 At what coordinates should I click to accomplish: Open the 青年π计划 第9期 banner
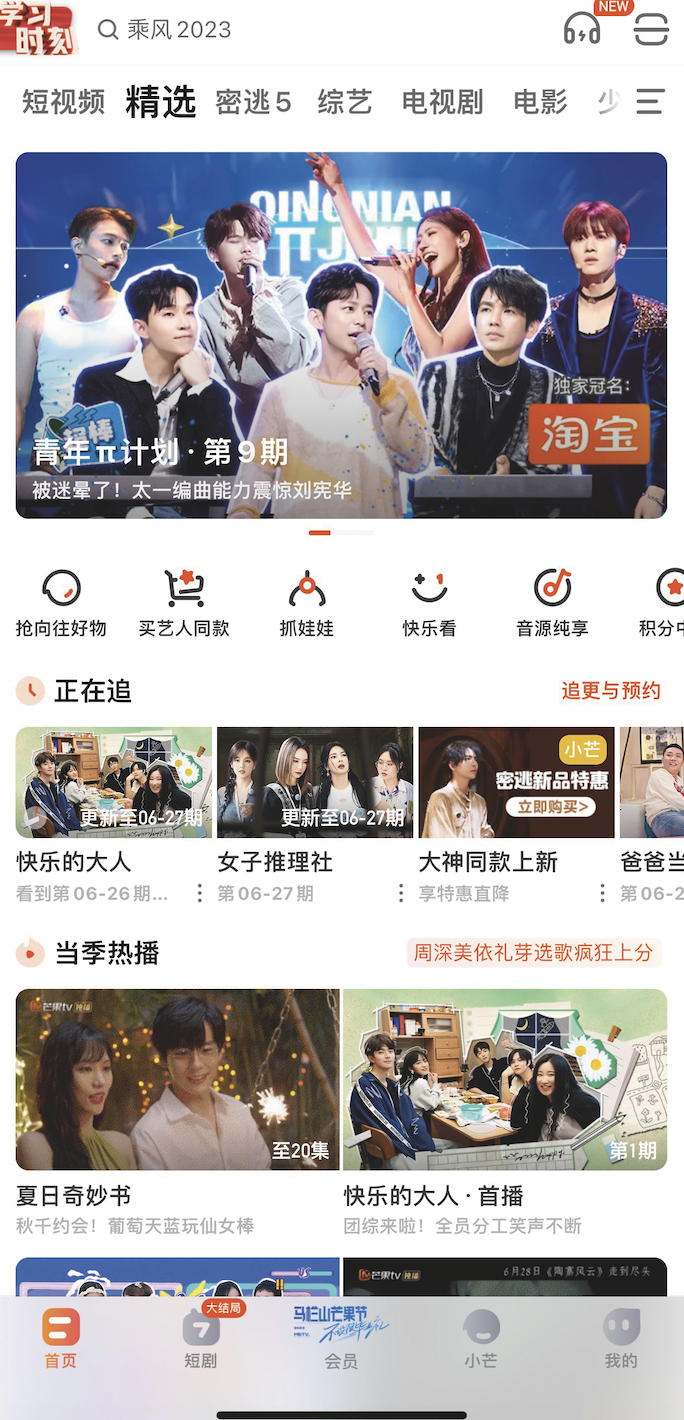[341, 335]
